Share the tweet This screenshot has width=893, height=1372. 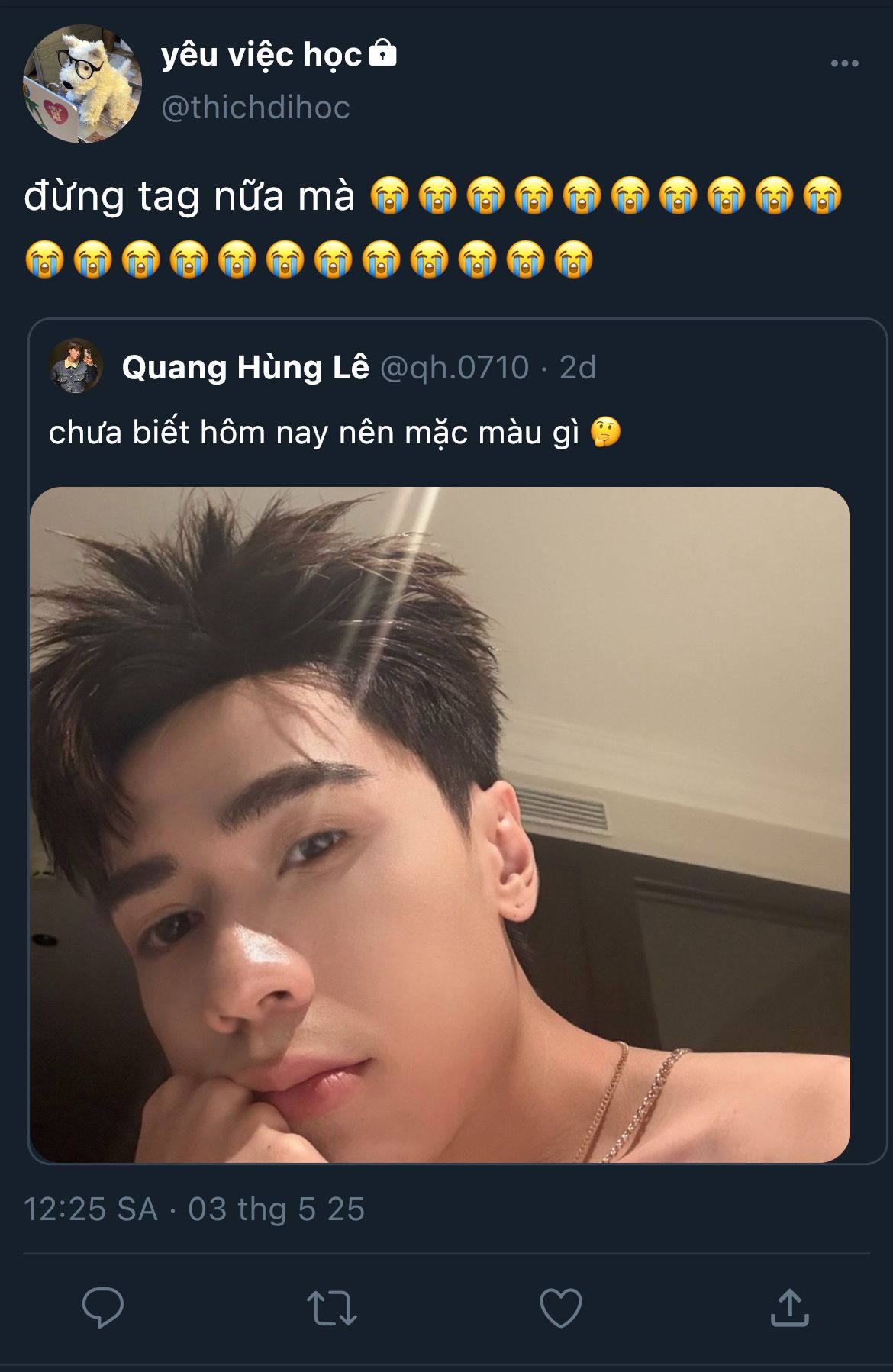pyautogui.click(x=790, y=1307)
